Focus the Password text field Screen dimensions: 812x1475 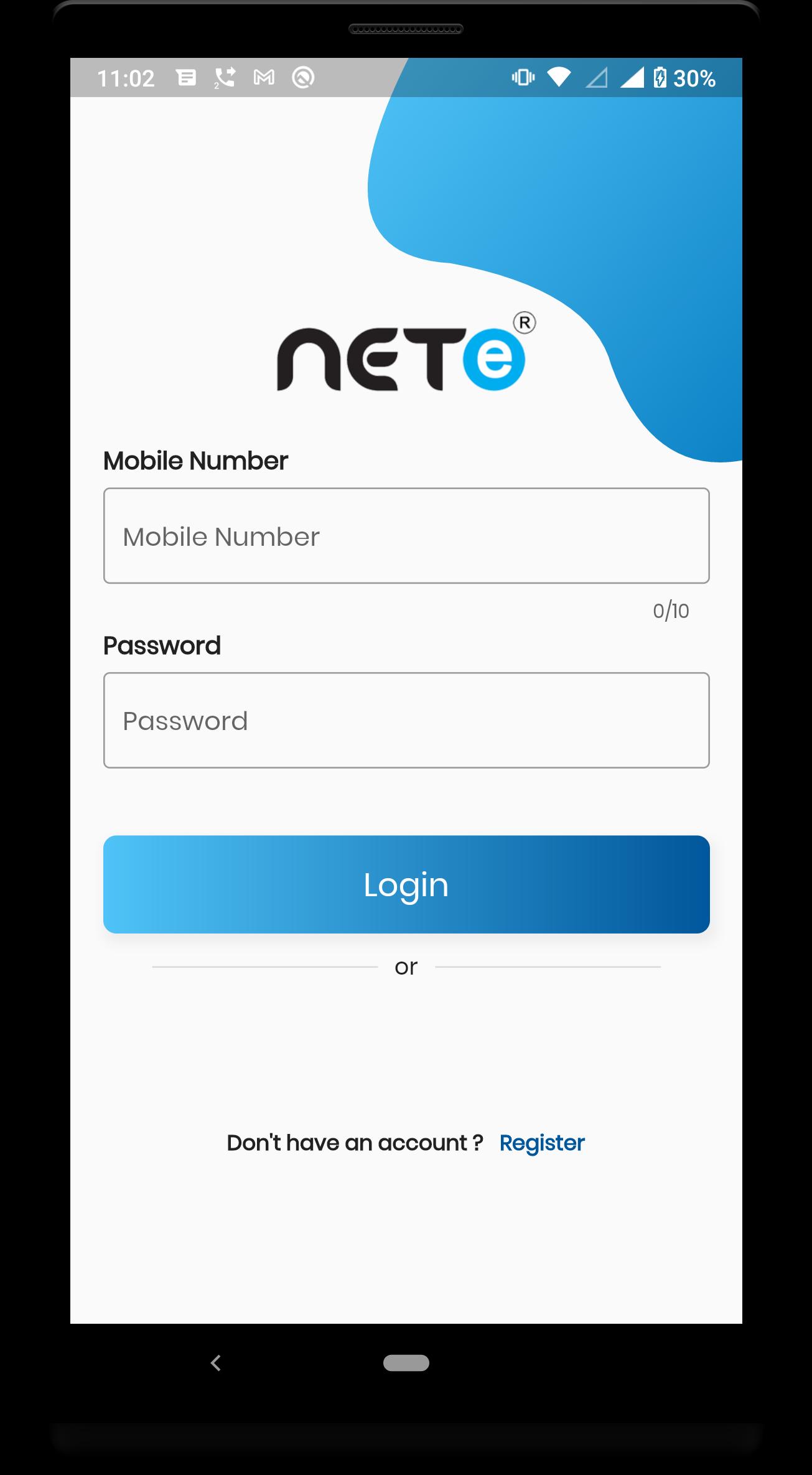click(x=406, y=720)
